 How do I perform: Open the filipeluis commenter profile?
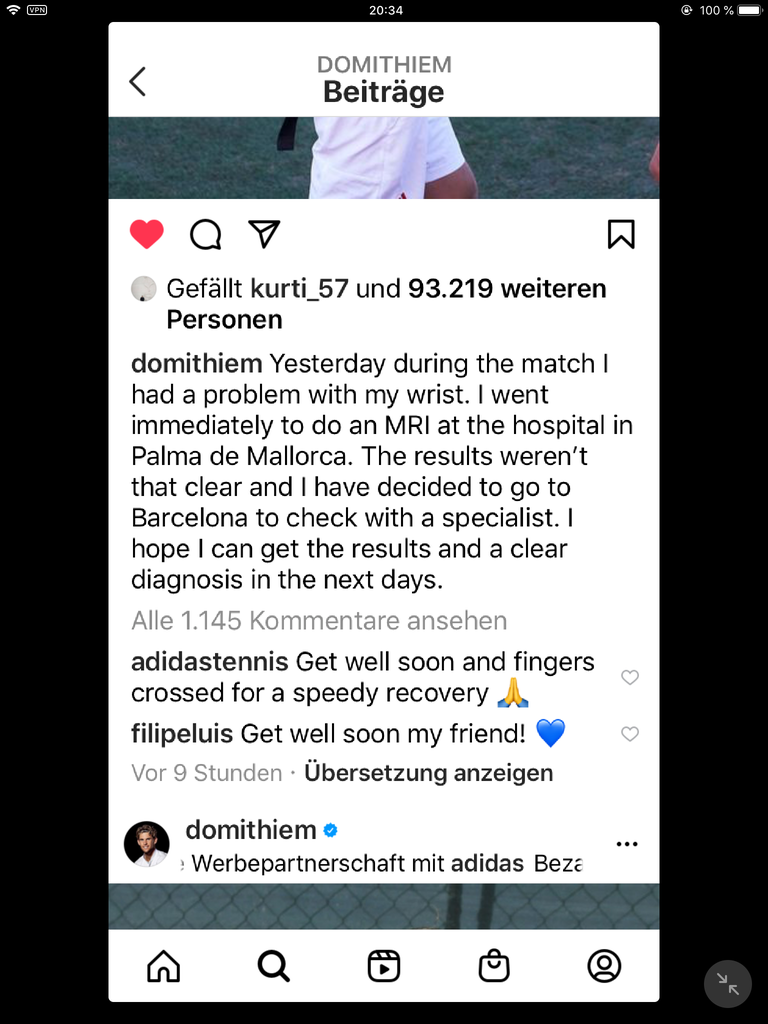182,734
